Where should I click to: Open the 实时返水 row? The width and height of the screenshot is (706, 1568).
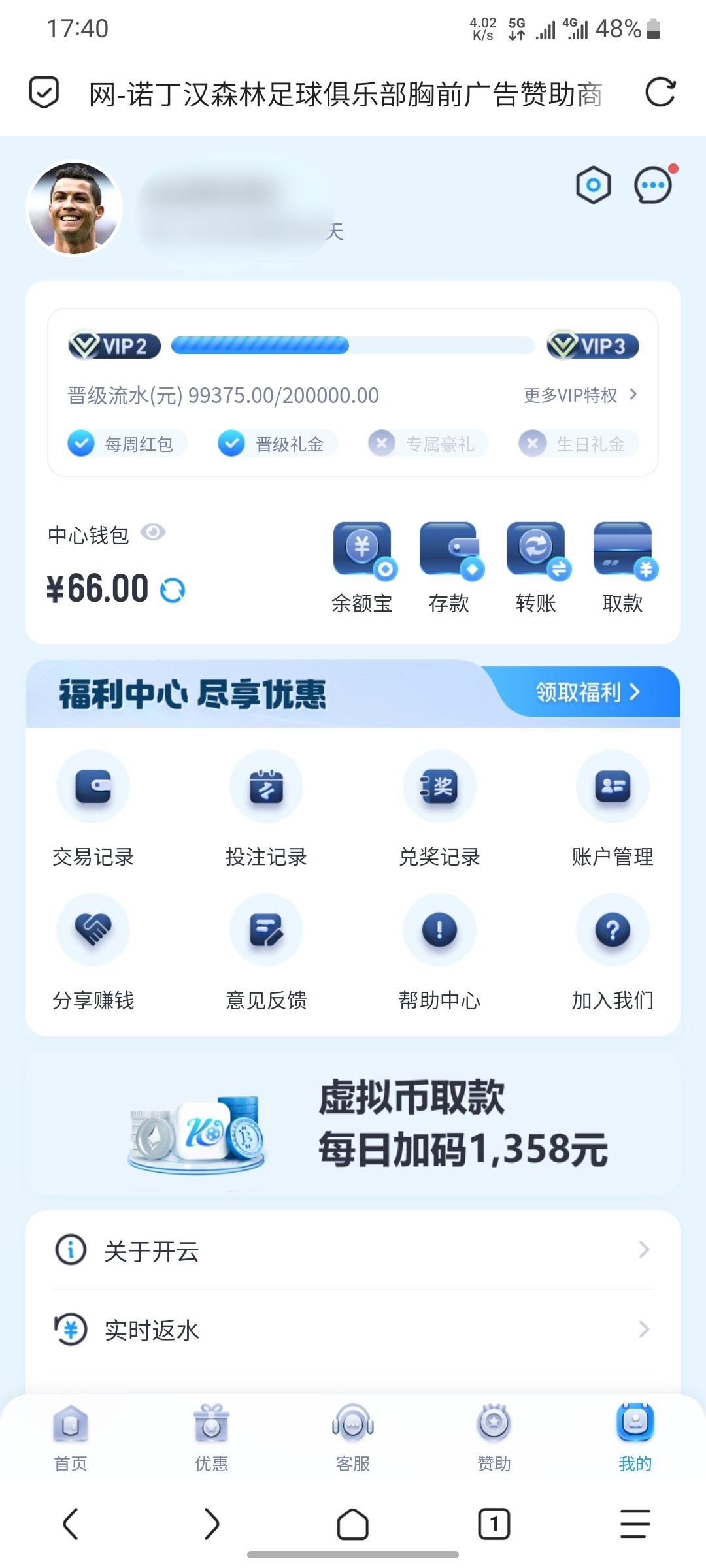tap(353, 1330)
